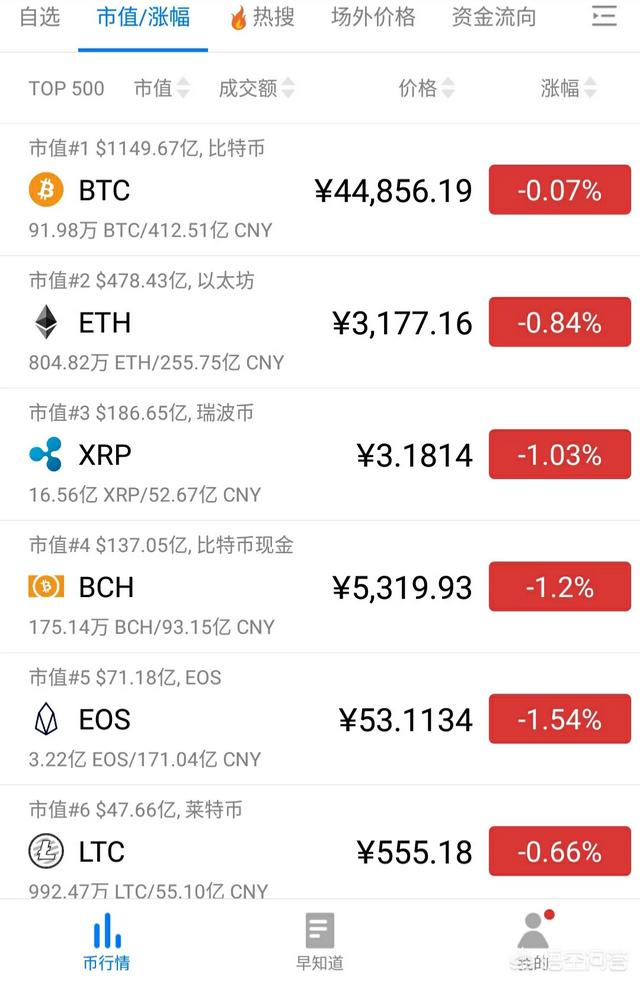Sort coins by 价格
Screen dimensions: 640x983
(427, 89)
